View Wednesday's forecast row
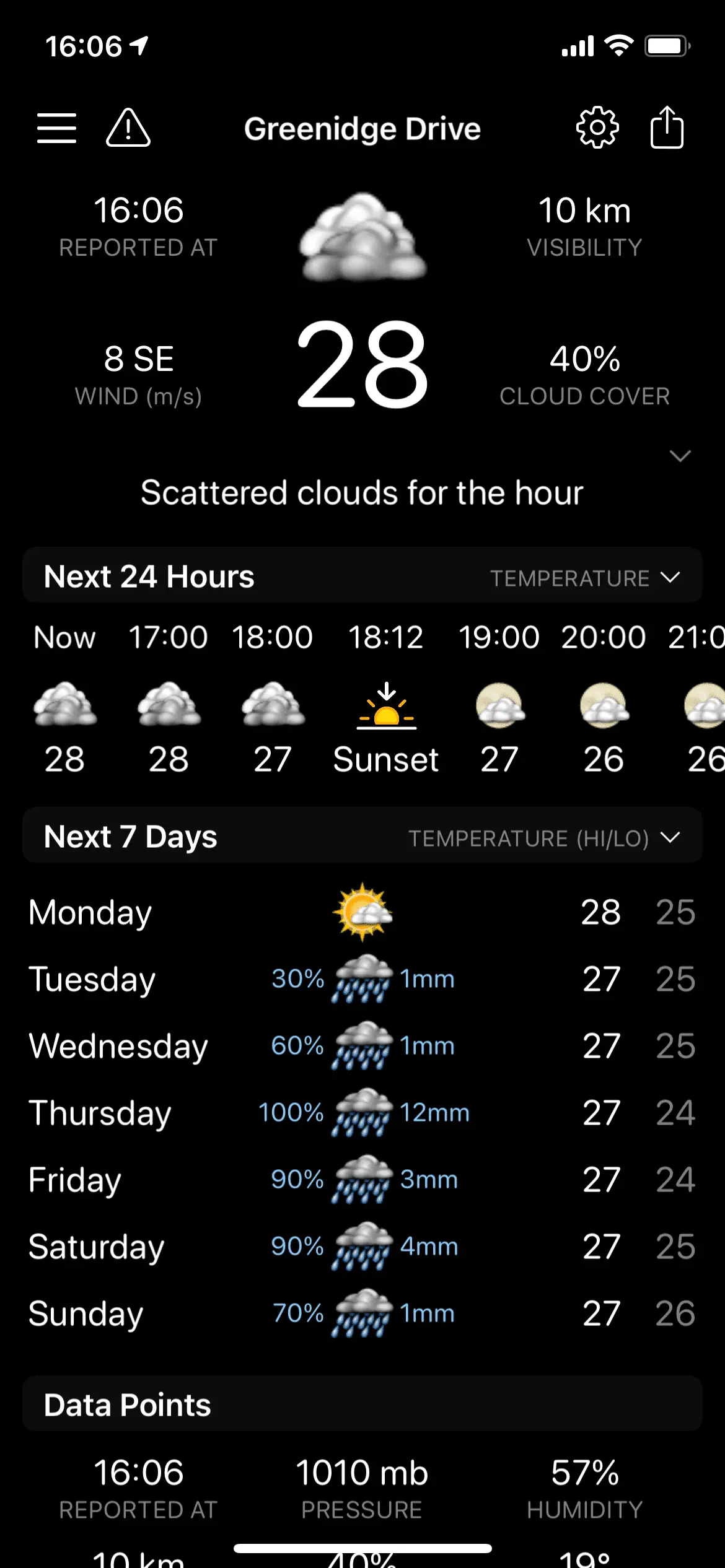The width and height of the screenshot is (725, 1568). (362, 1046)
